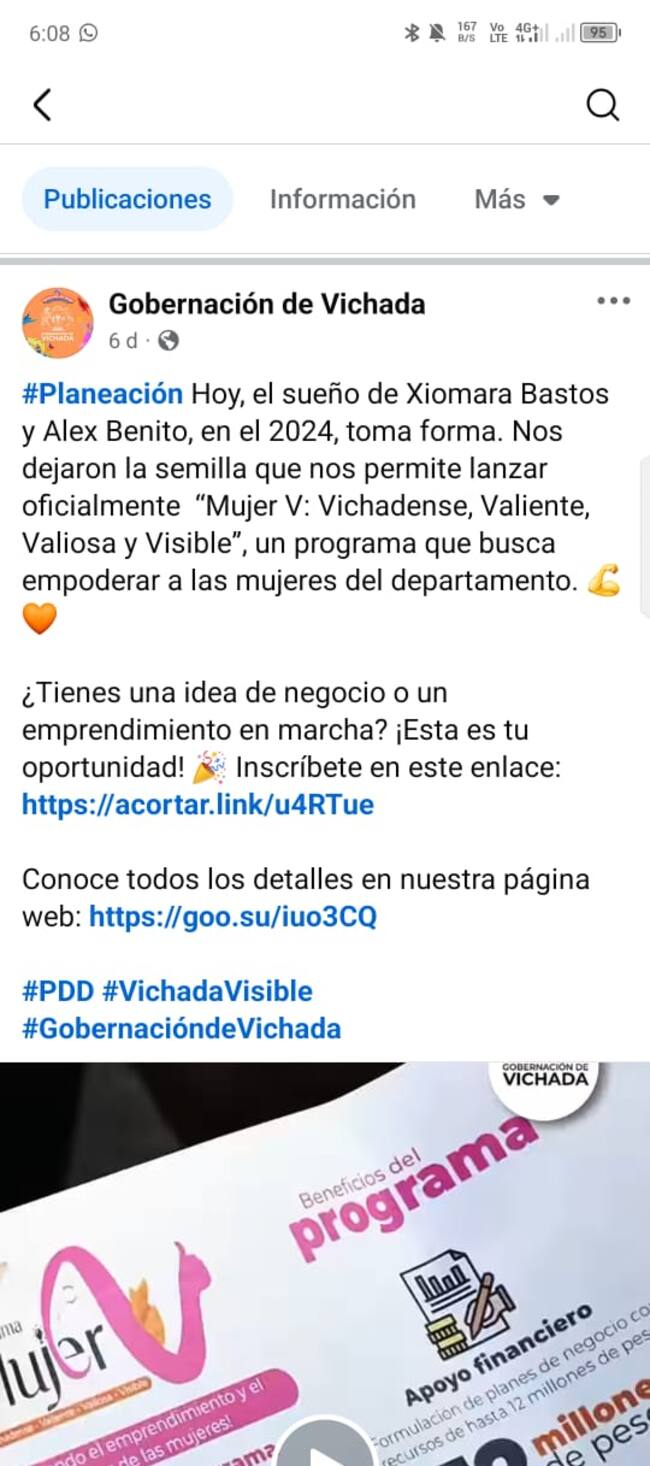Open the goo.su/iuo3CQ web page link
The image size is (650, 1466).
(x=232, y=917)
